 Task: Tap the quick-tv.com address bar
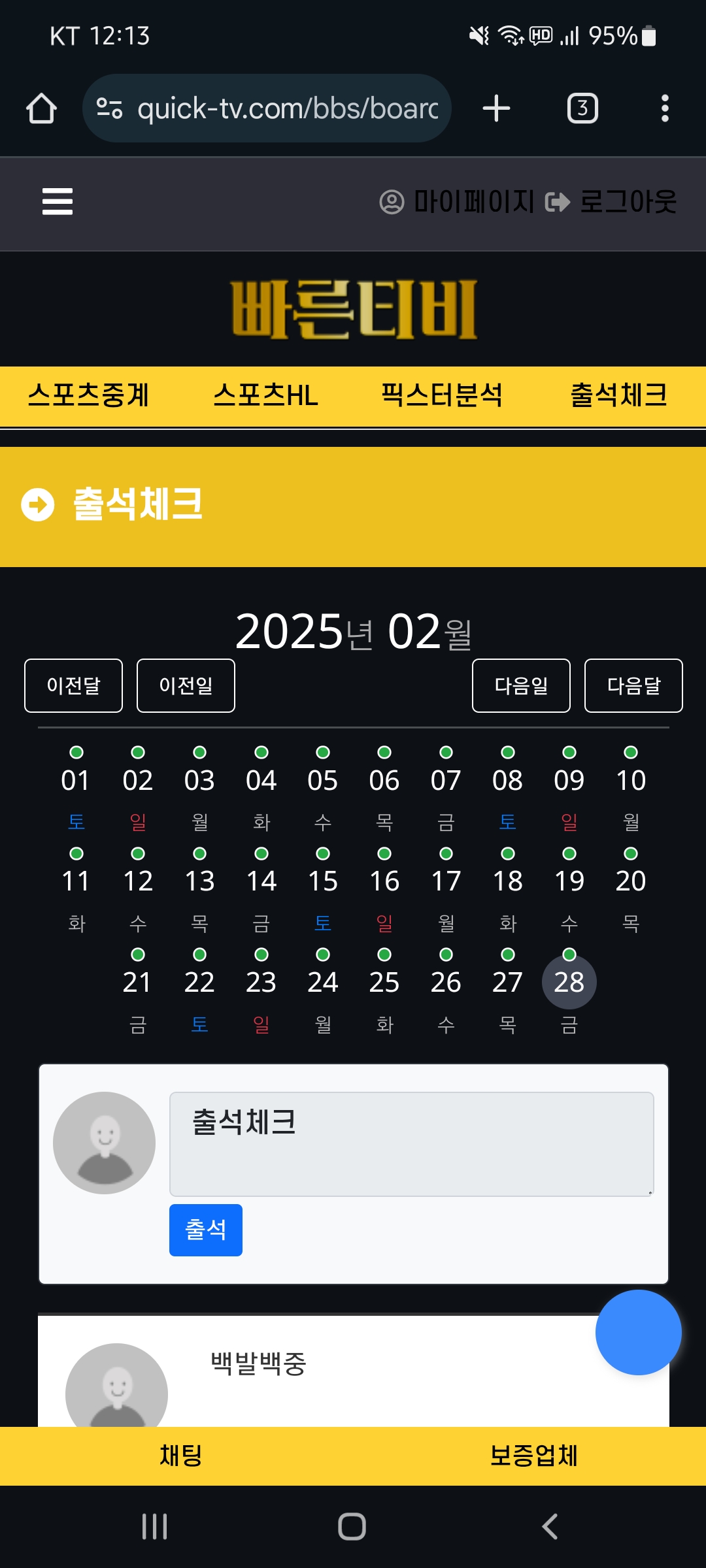[x=267, y=108]
